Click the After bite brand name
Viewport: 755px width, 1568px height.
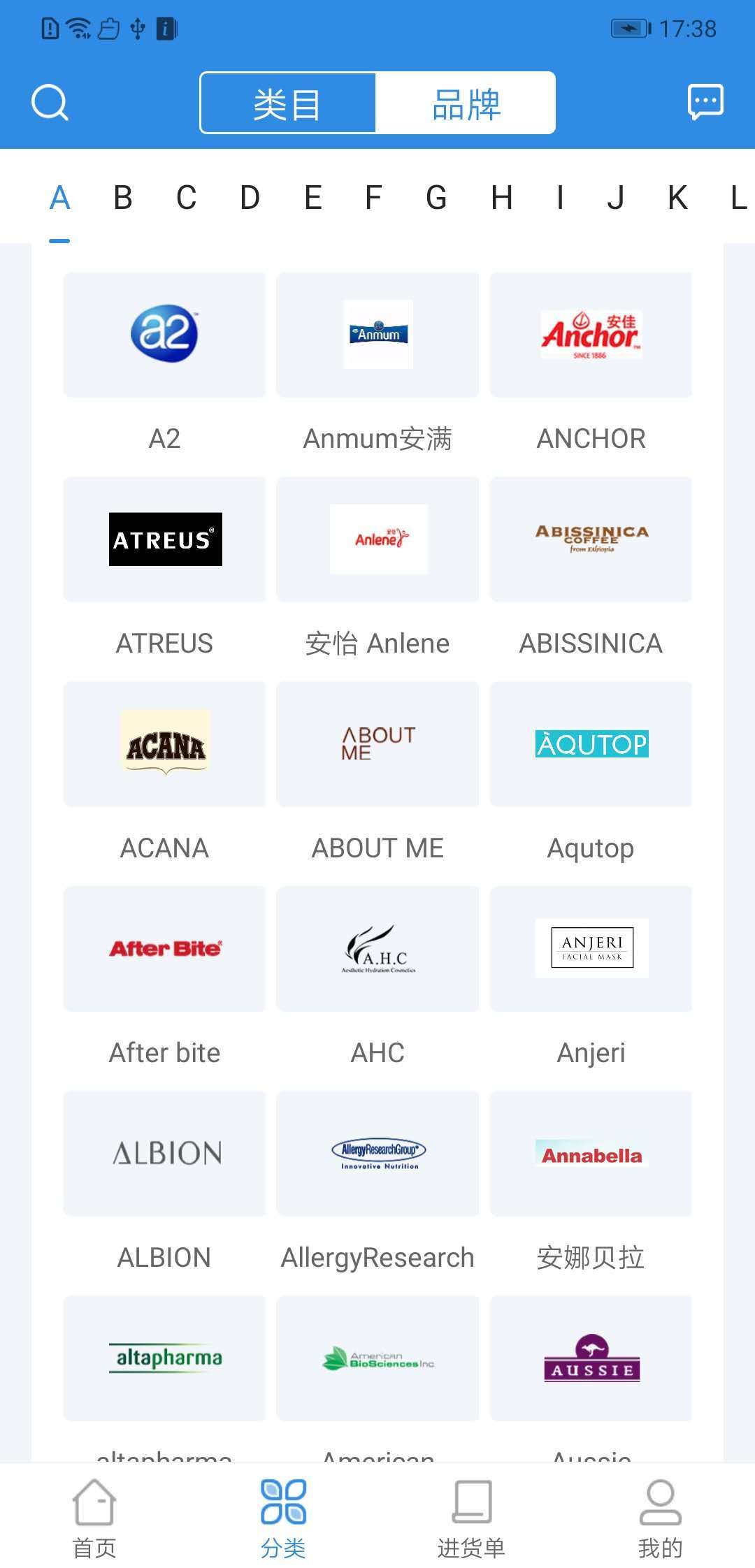click(164, 1052)
